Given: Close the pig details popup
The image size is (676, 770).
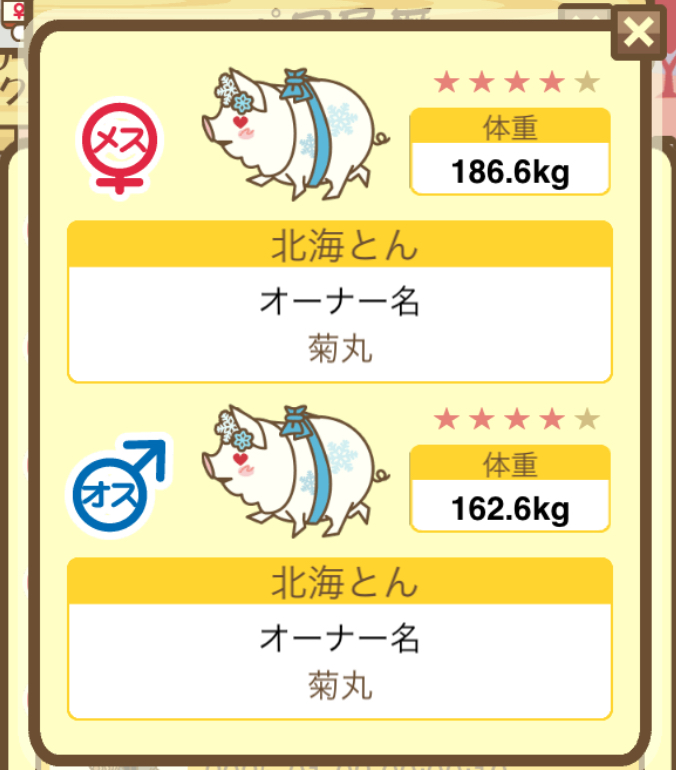Looking at the screenshot, I should click(x=638, y=33).
